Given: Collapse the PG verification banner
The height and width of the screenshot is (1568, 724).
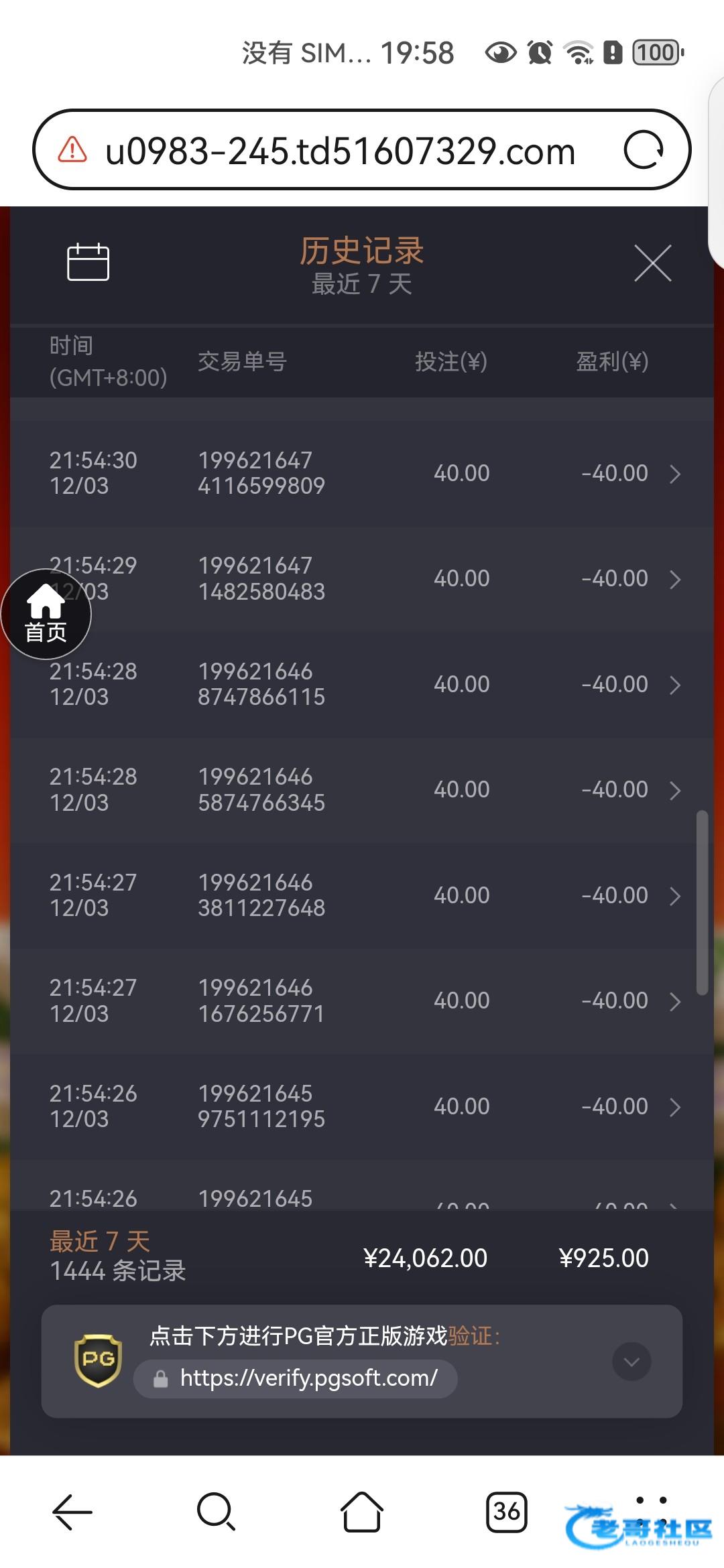Looking at the screenshot, I should point(631,1362).
